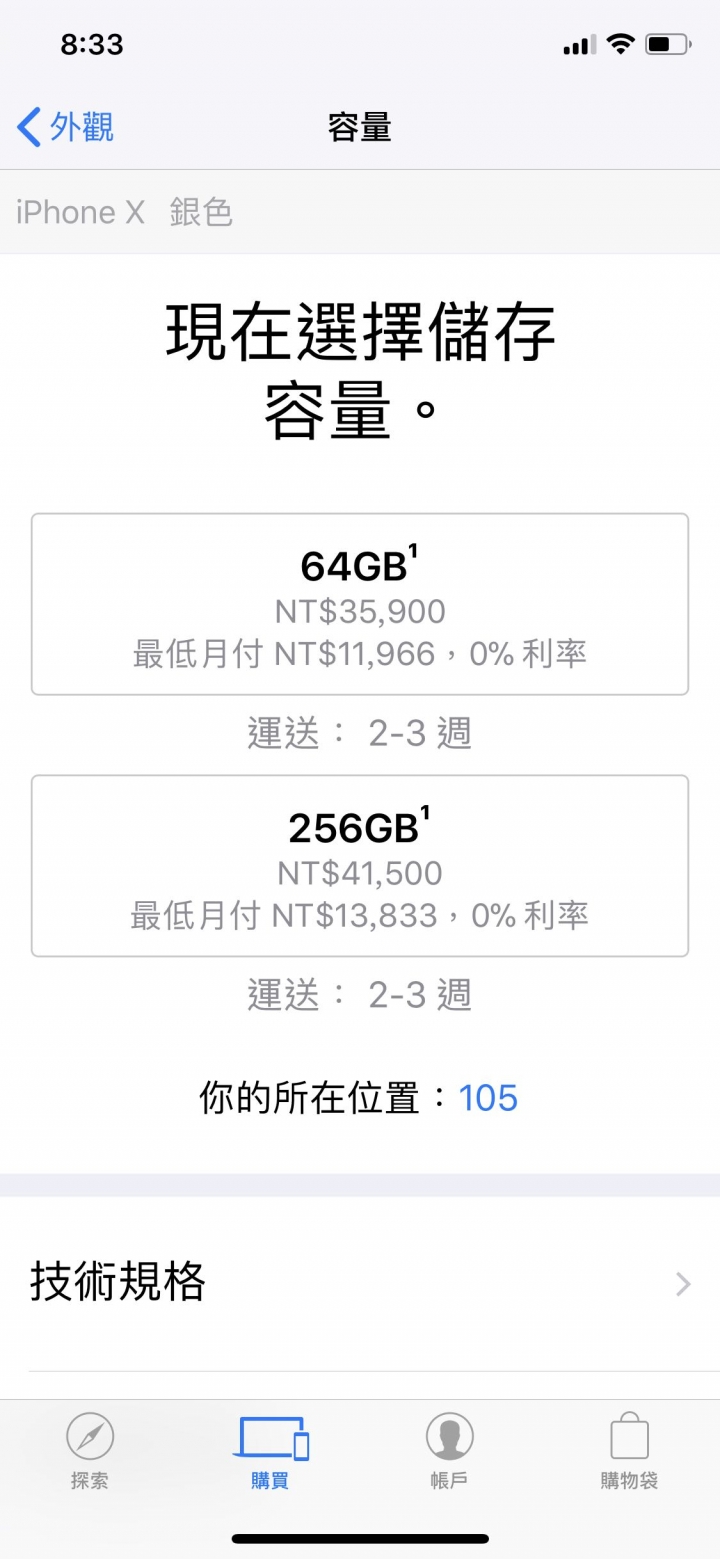Open the 帳戶 tab
This screenshot has width=720, height=1559.
click(x=449, y=1451)
